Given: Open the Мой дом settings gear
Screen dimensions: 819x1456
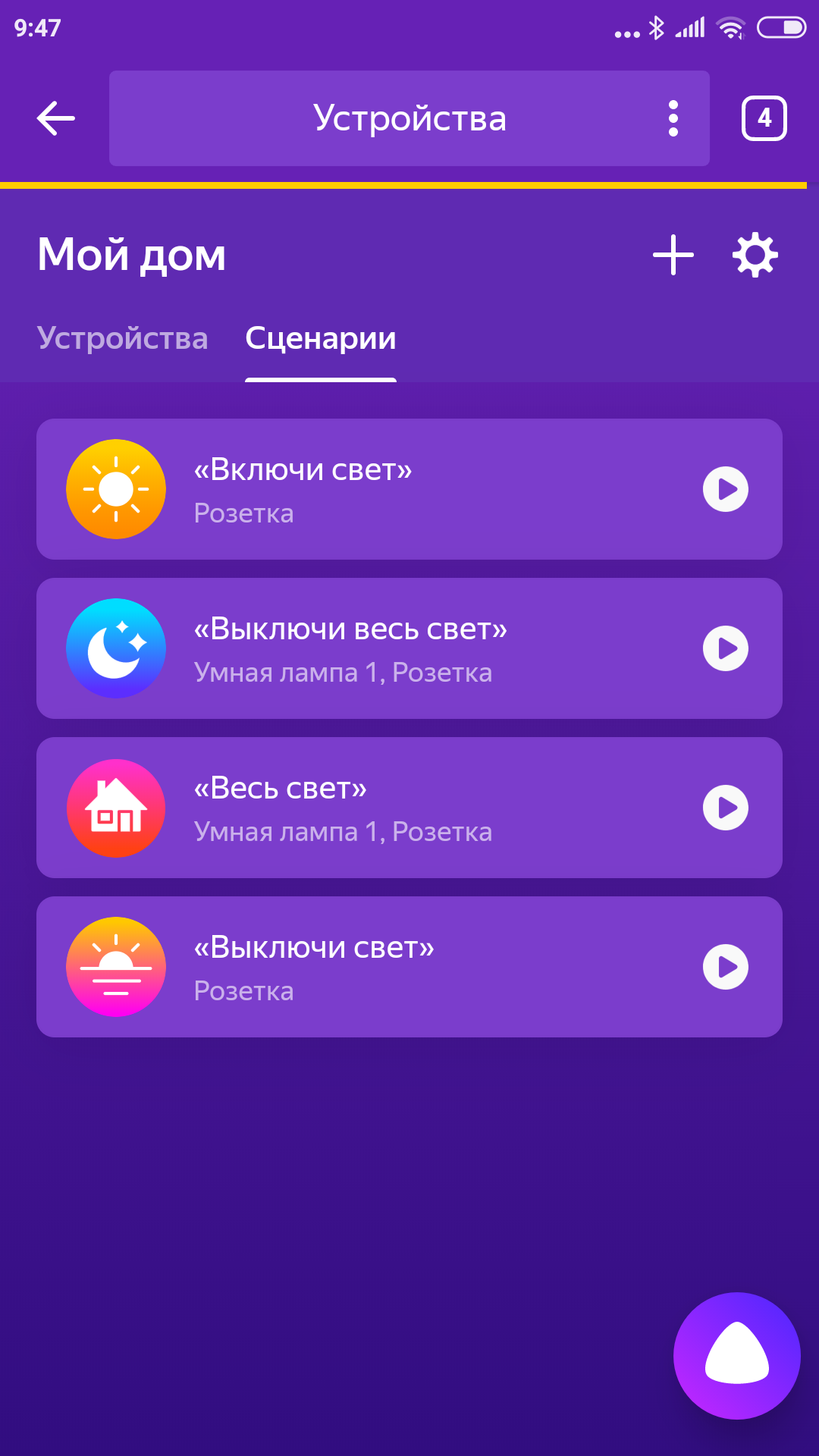Looking at the screenshot, I should point(755,255).
